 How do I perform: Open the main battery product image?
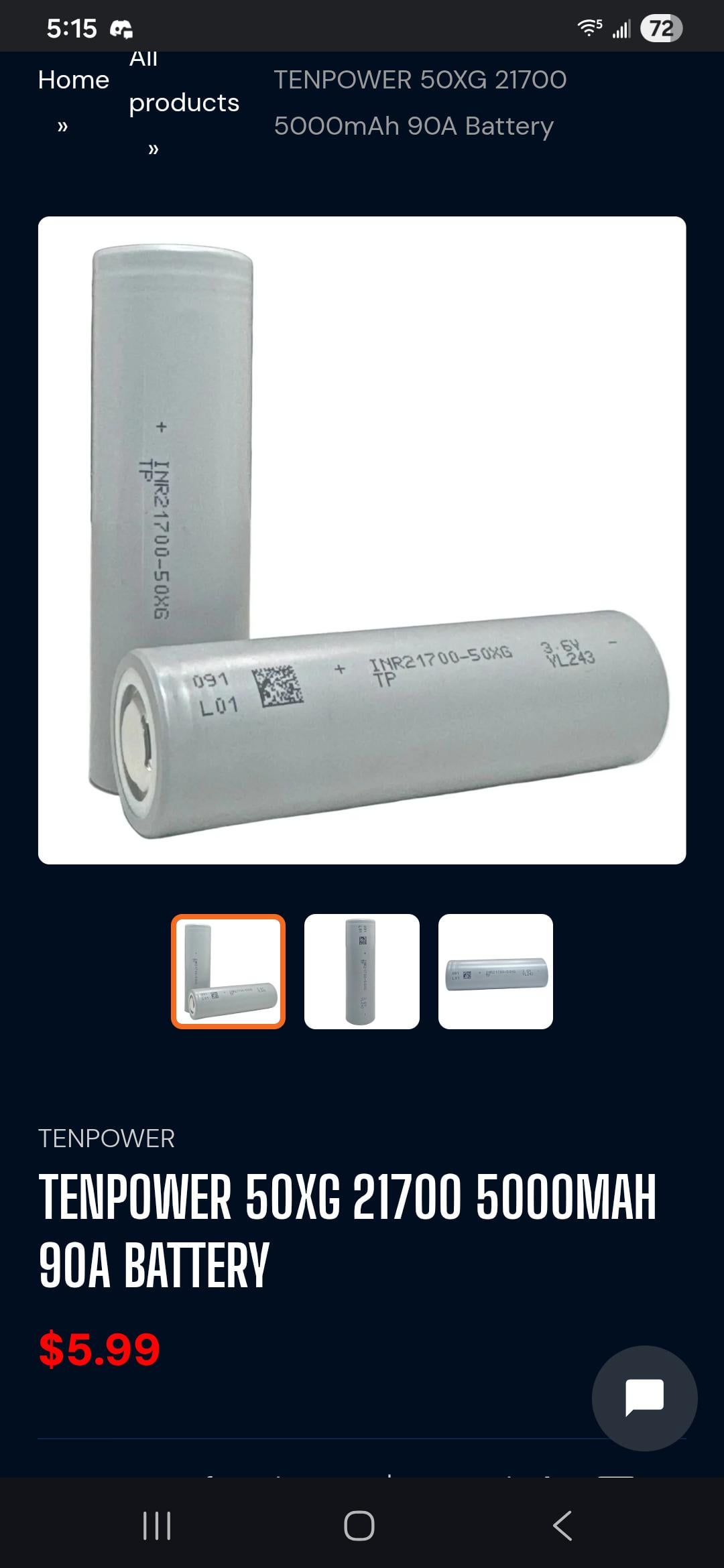pyautogui.click(x=362, y=540)
